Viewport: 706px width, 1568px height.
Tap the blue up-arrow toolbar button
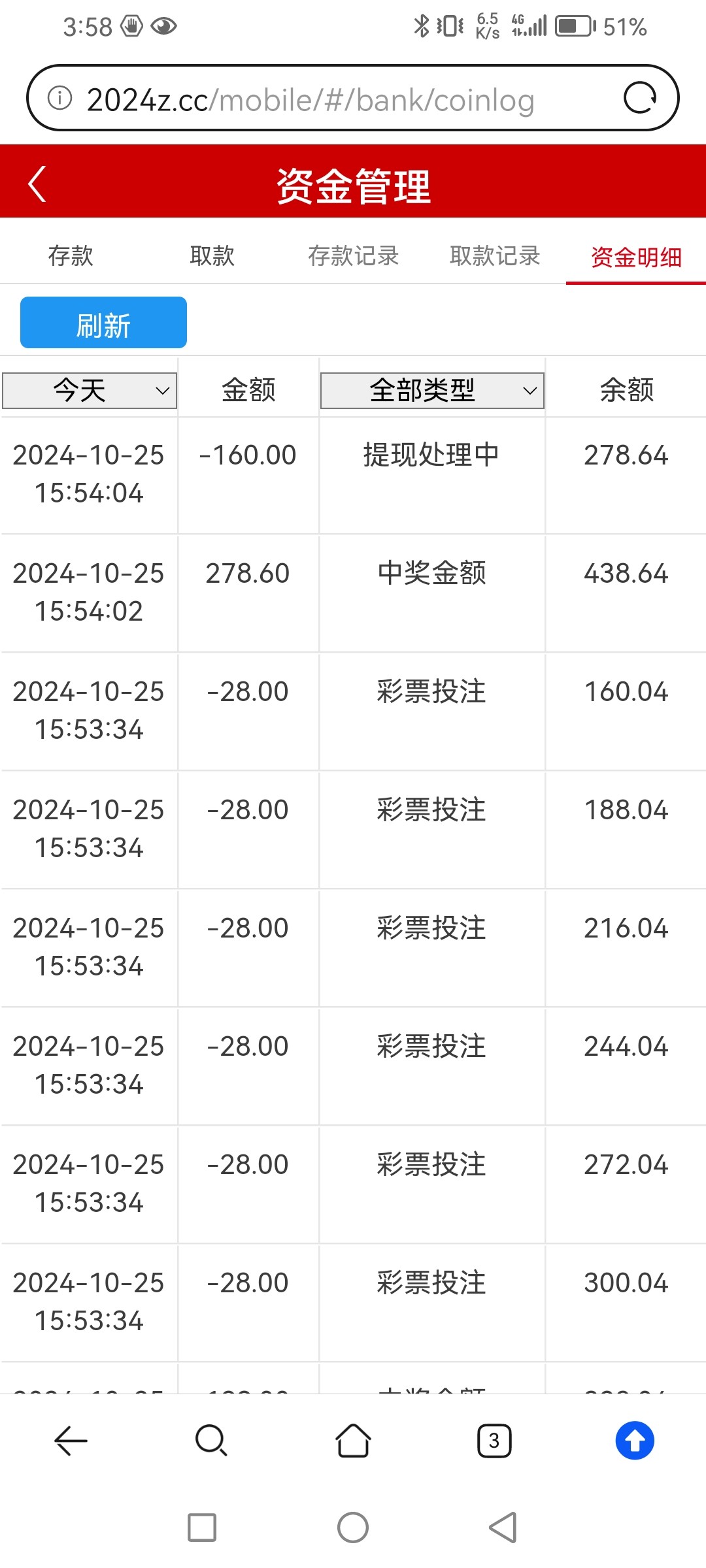click(x=635, y=1441)
